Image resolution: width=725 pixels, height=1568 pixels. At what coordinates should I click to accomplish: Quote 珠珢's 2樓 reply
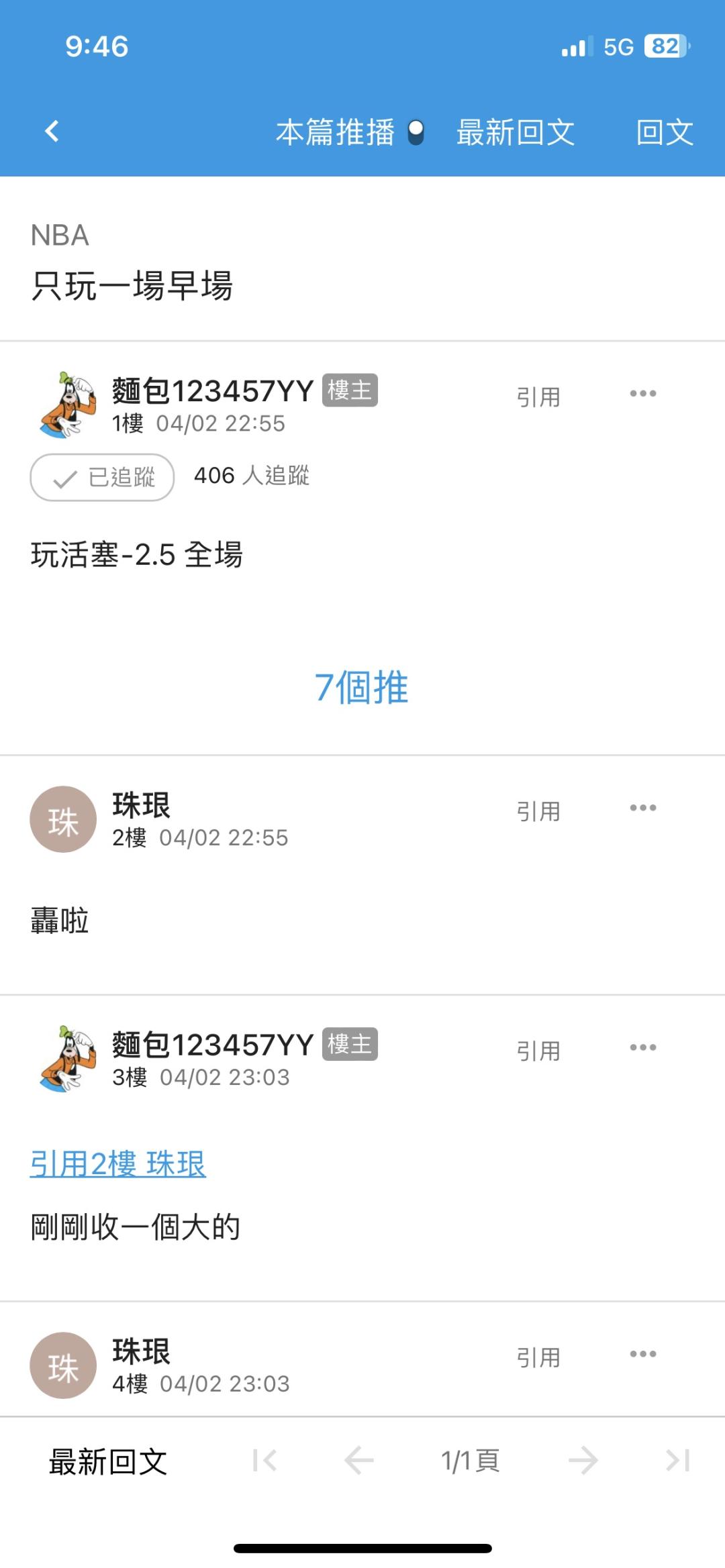(538, 811)
